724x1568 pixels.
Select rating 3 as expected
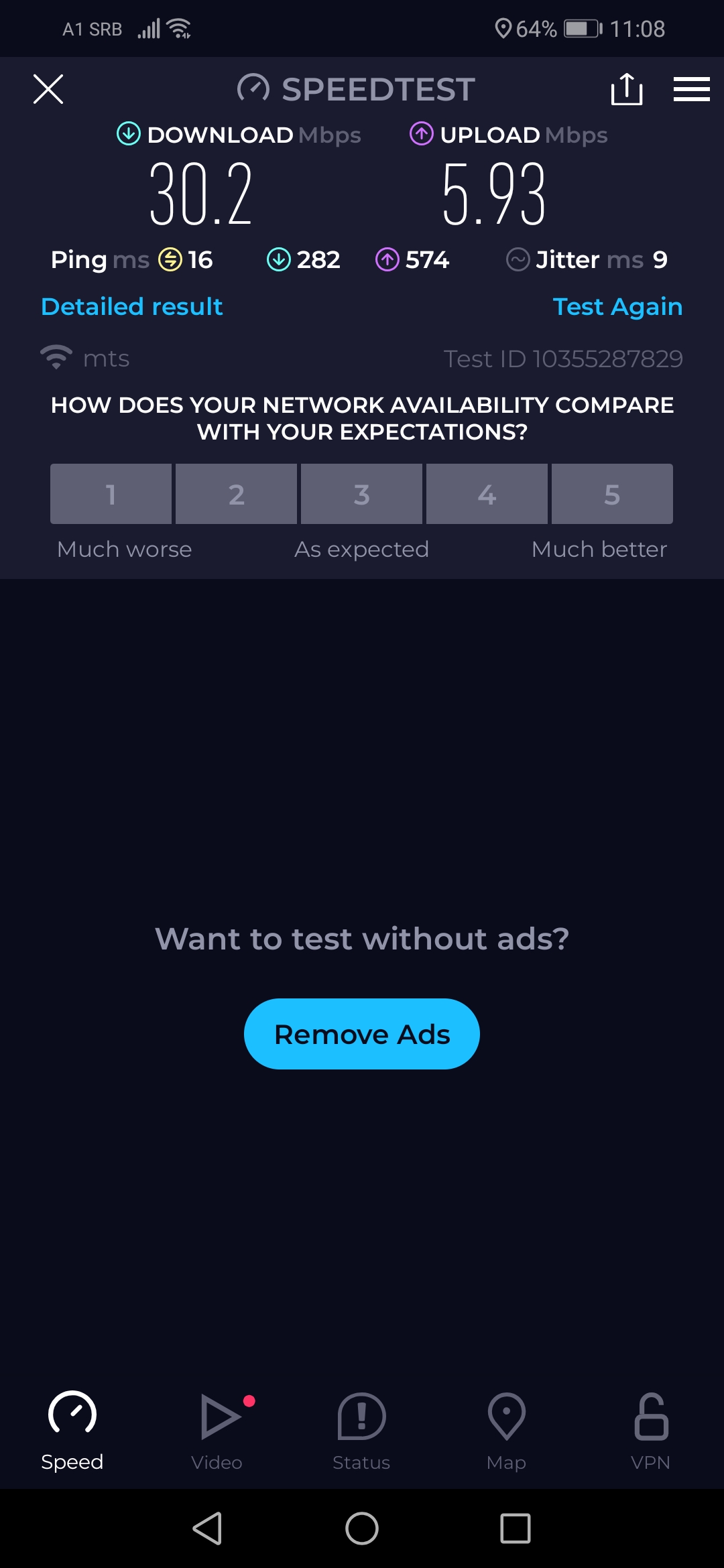click(x=361, y=494)
